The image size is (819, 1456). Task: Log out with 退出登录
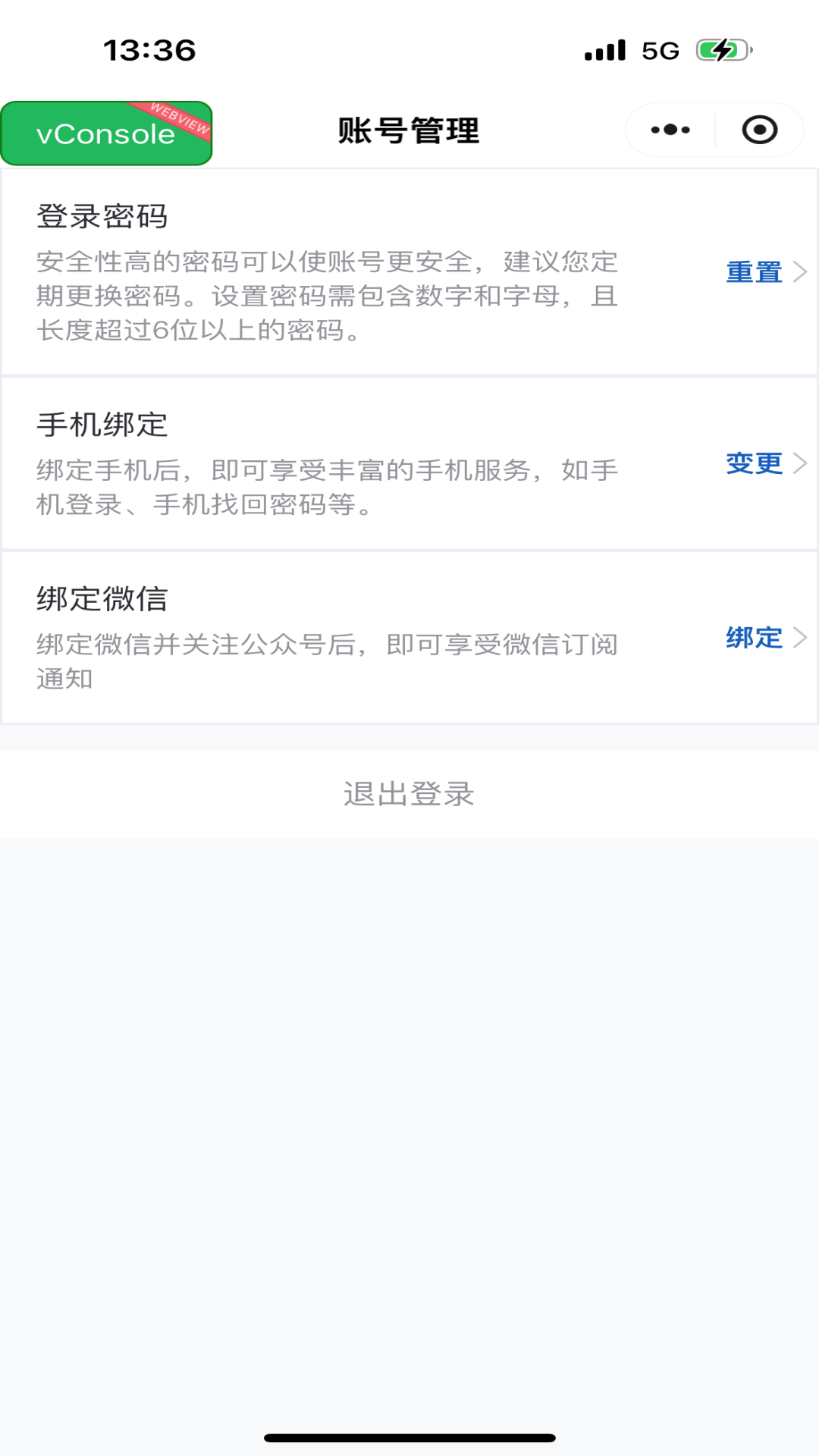(x=409, y=794)
